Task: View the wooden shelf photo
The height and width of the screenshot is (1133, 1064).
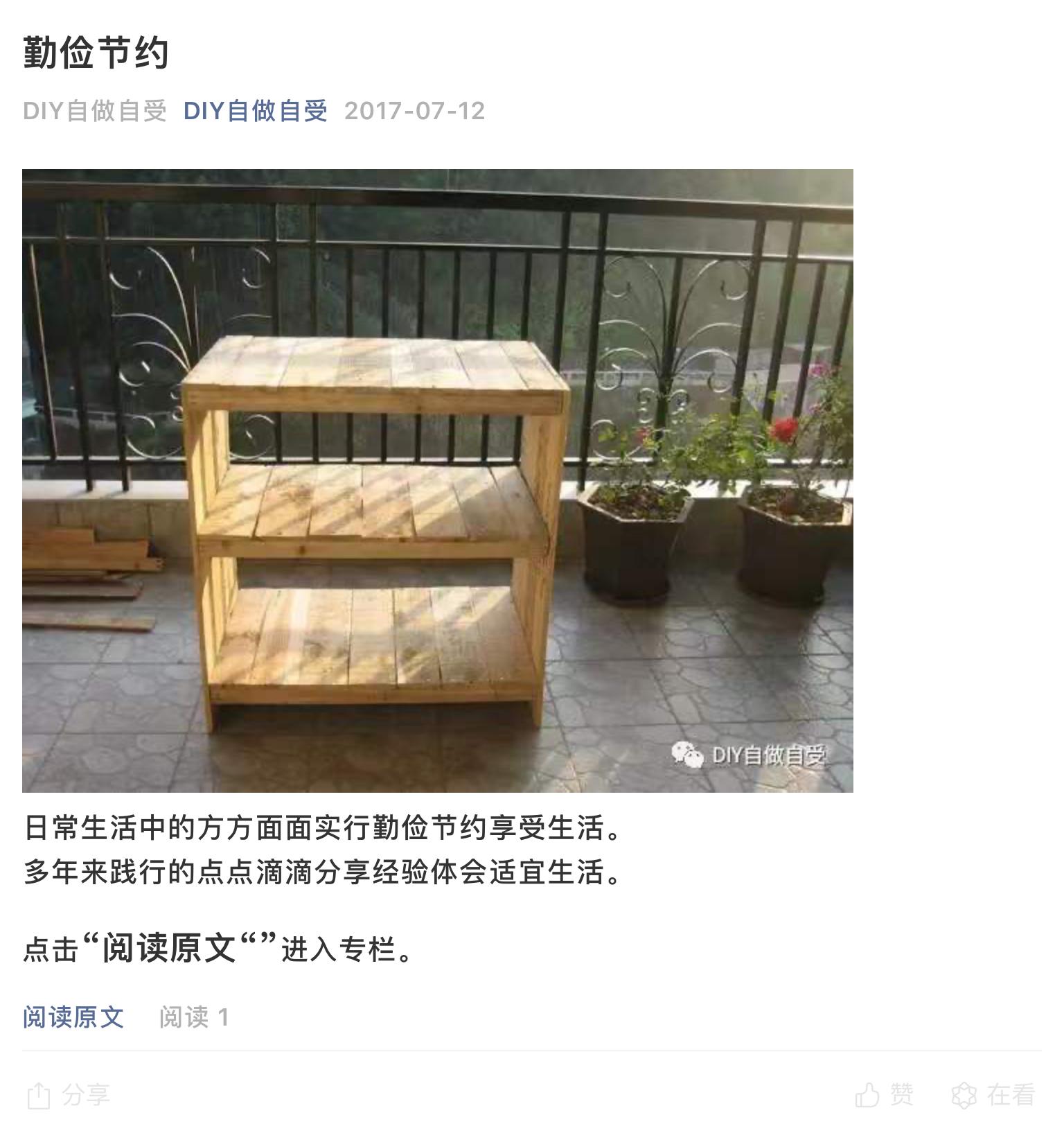Action: click(x=437, y=480)
